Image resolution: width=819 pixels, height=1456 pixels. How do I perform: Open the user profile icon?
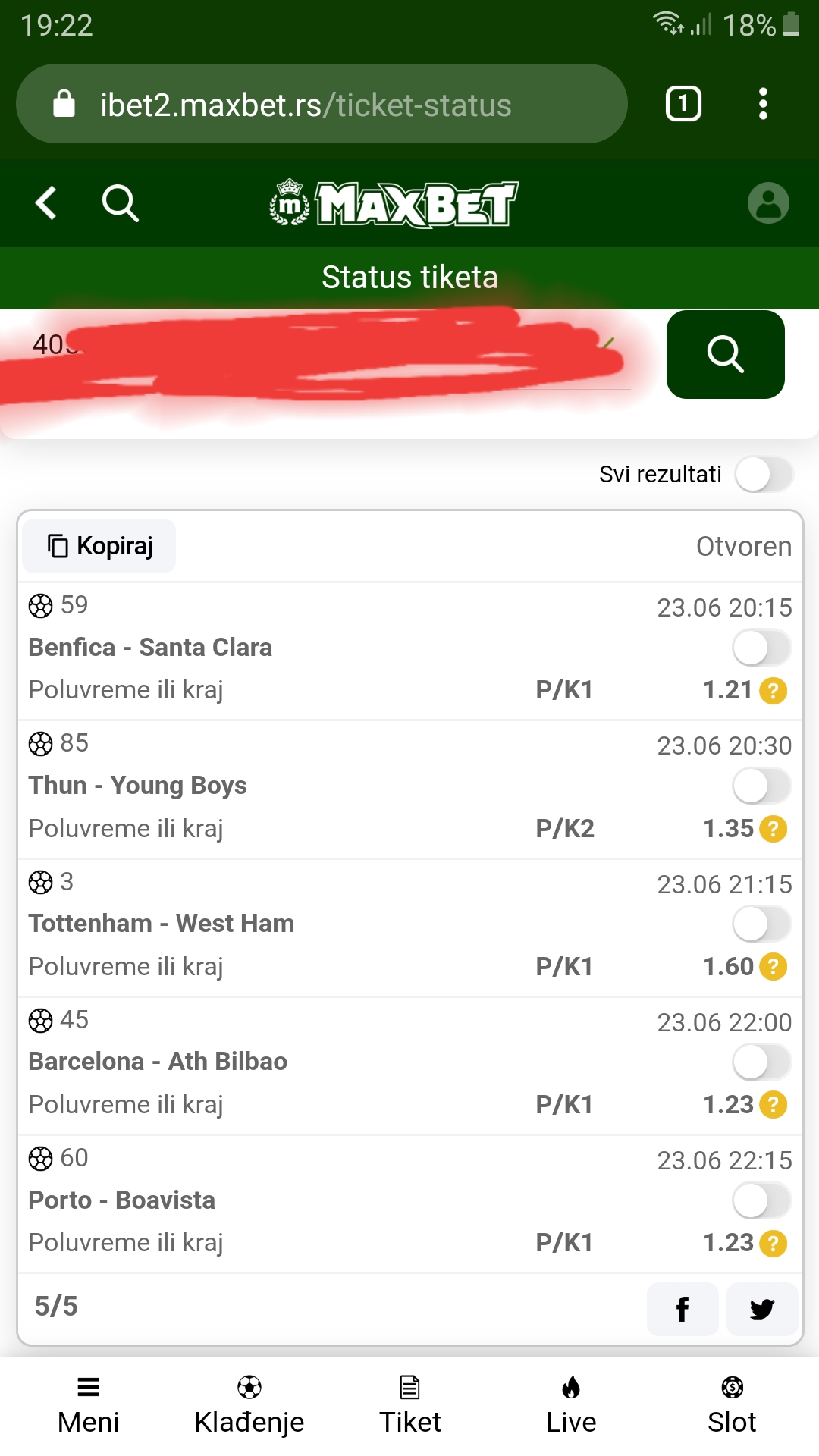click(768, 203)
